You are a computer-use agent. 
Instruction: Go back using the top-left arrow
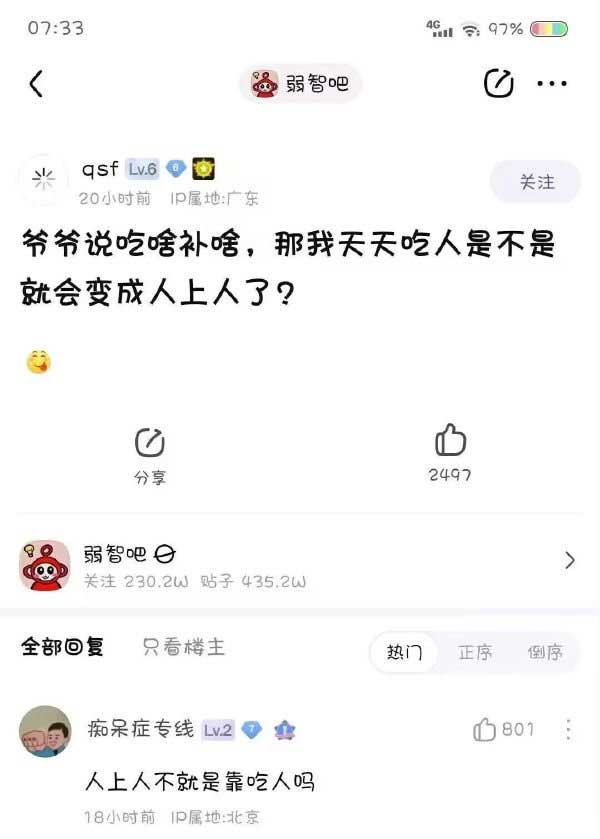point(36,84)
